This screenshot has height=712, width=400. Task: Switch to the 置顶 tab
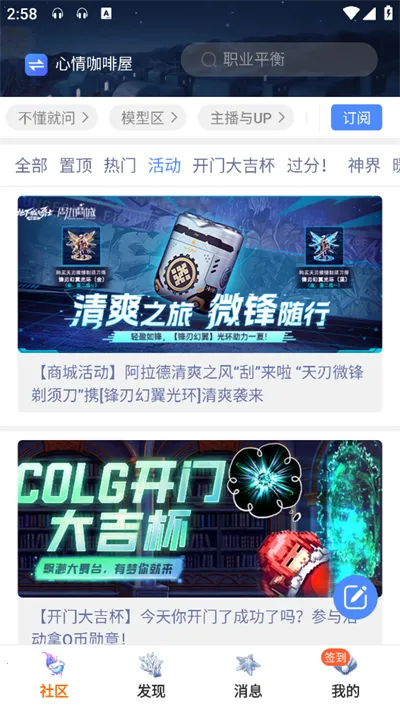[75, 166]
